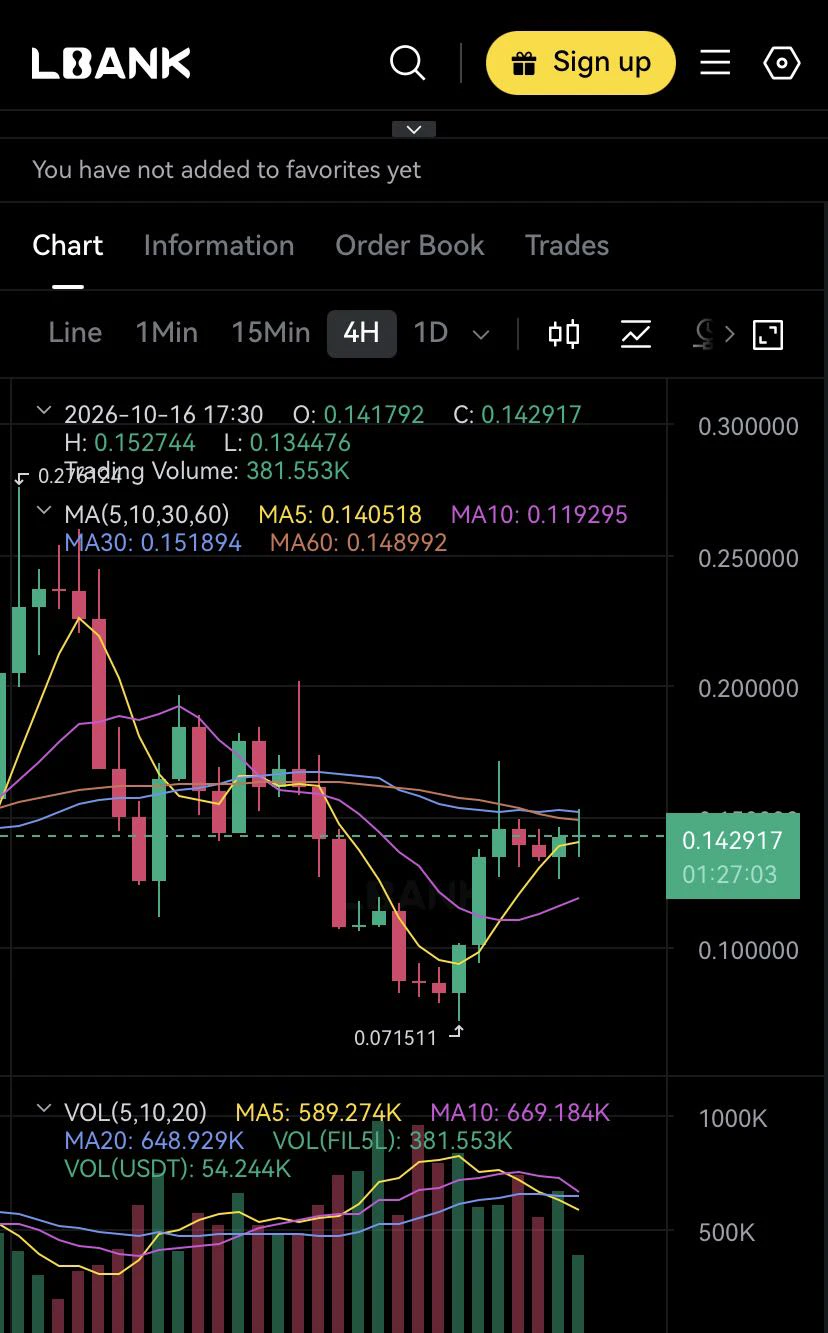Open the more intervals dropdown arrow
The height and width of the screenshot is (1333, 828).
(481, 334)
